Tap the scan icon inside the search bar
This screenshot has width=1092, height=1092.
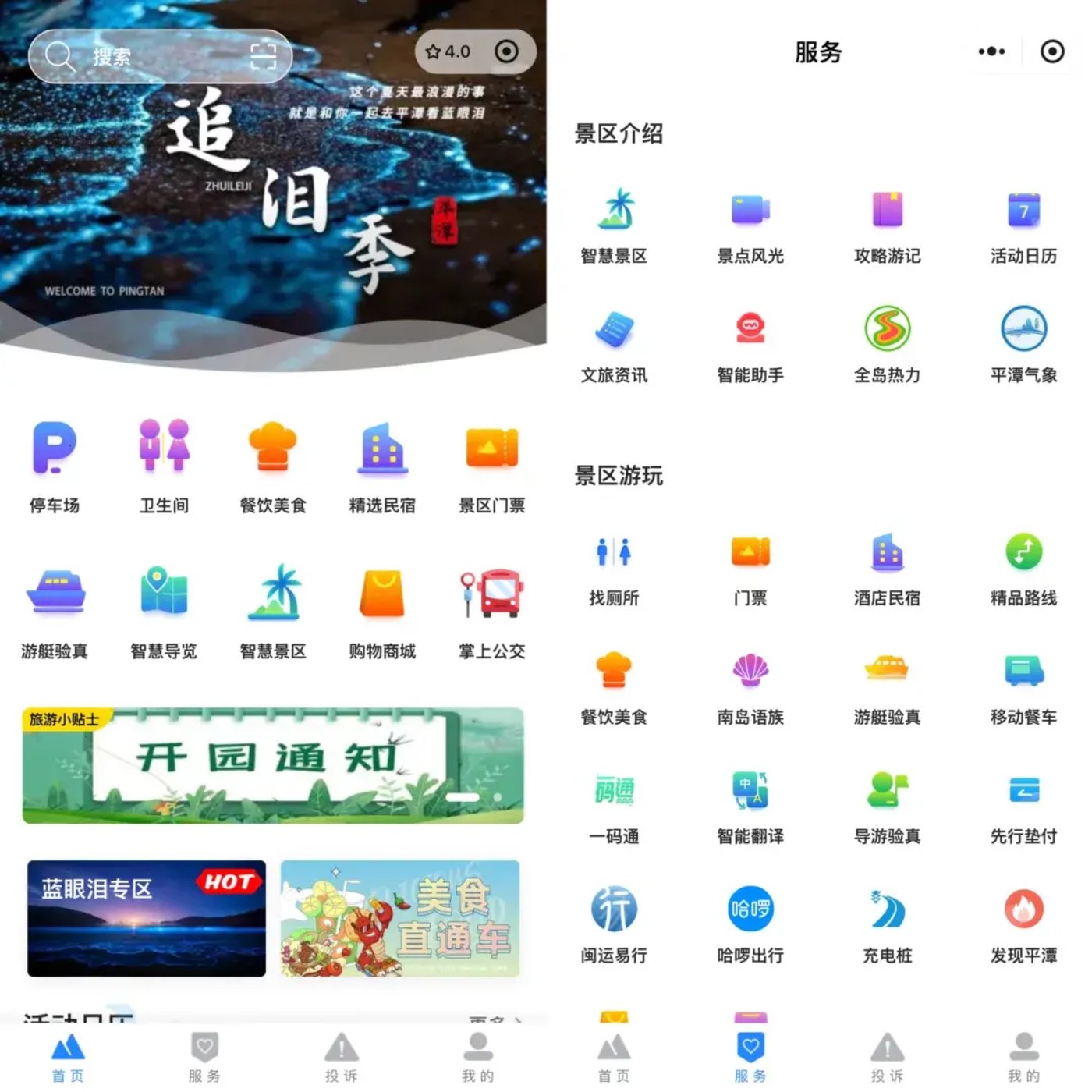[x=263, y=56]
